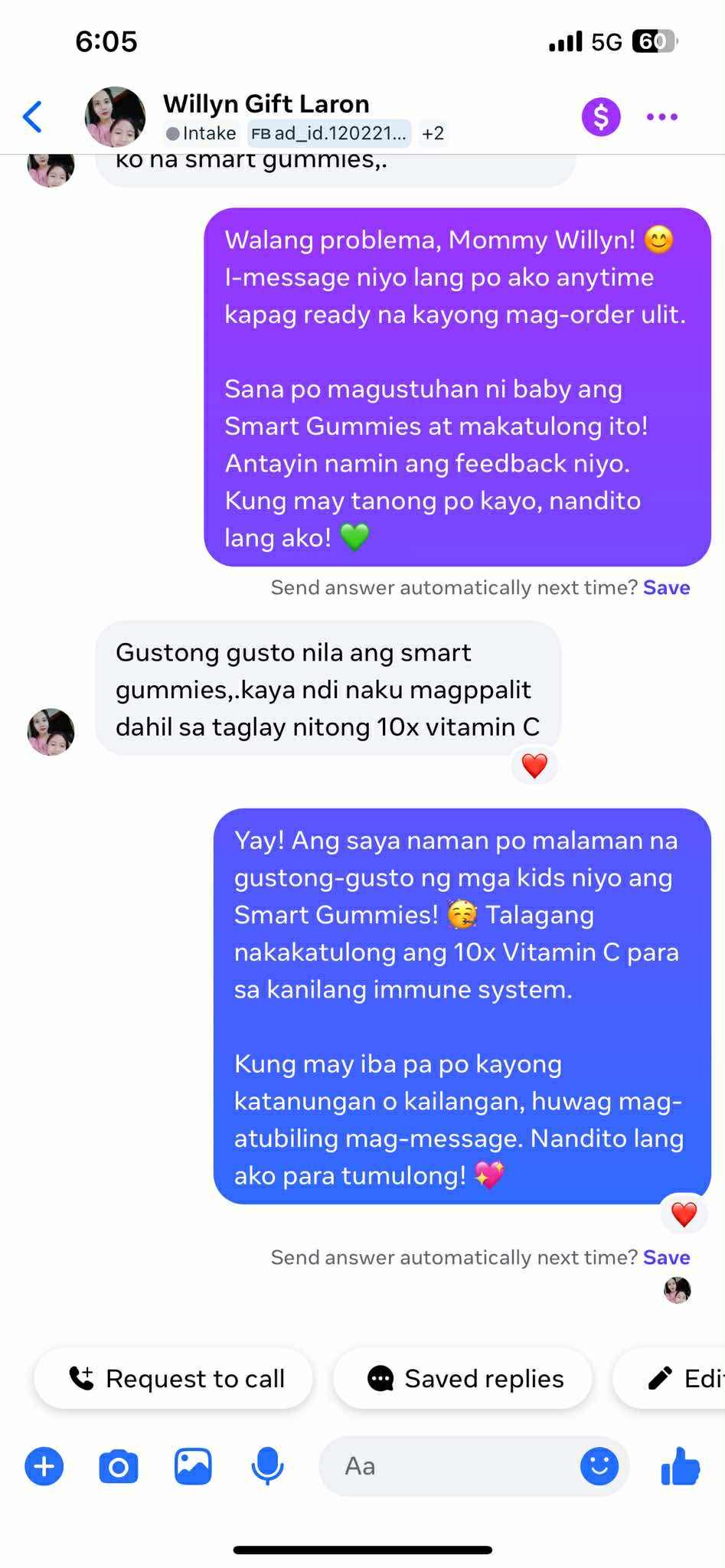
Task: Open Willyn Gift Laron's profile header
Action: [266, 104]
